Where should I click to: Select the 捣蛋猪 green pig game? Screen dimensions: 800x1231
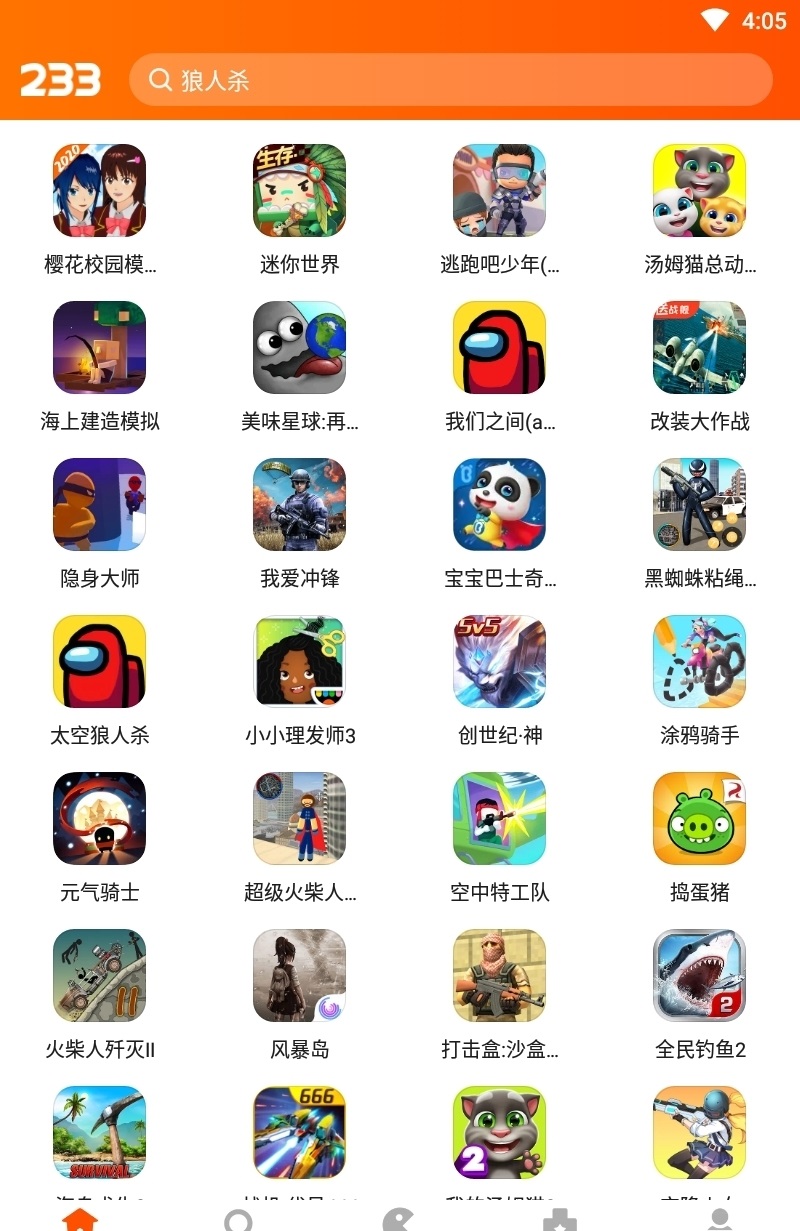click(698, 817)
